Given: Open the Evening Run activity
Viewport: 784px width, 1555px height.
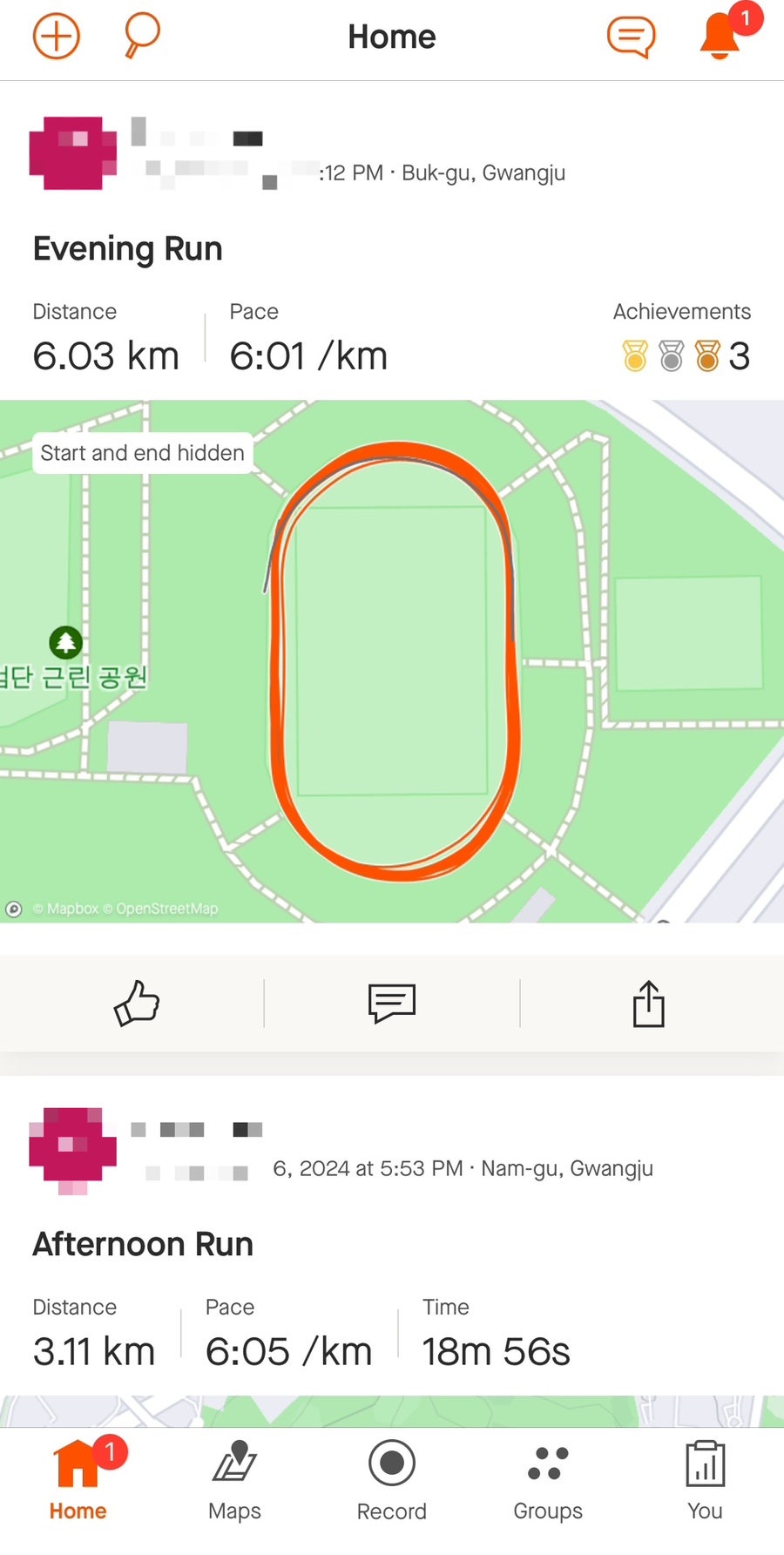Looking at the screenshot, I should point(128,249).
